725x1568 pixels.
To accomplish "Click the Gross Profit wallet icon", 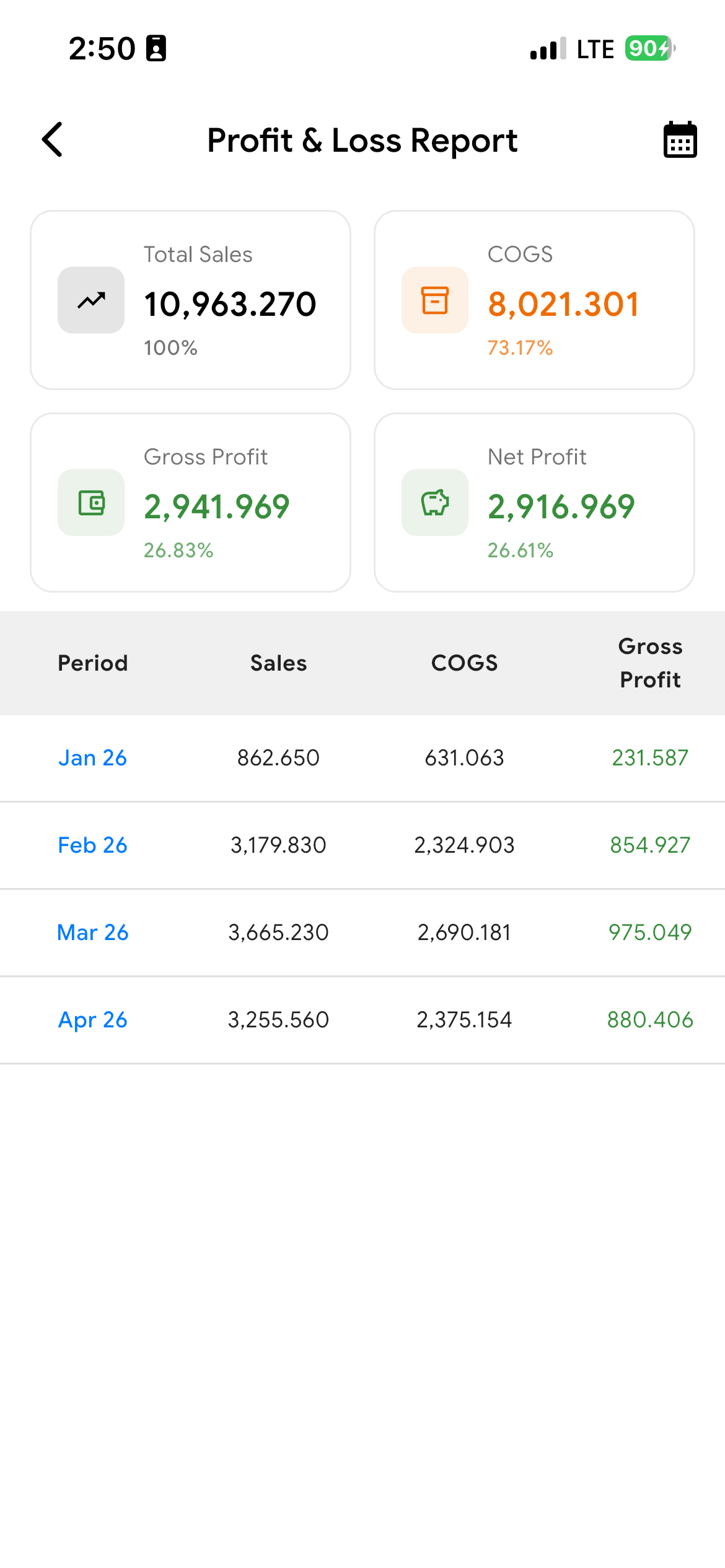I will (x=90, y=502).
